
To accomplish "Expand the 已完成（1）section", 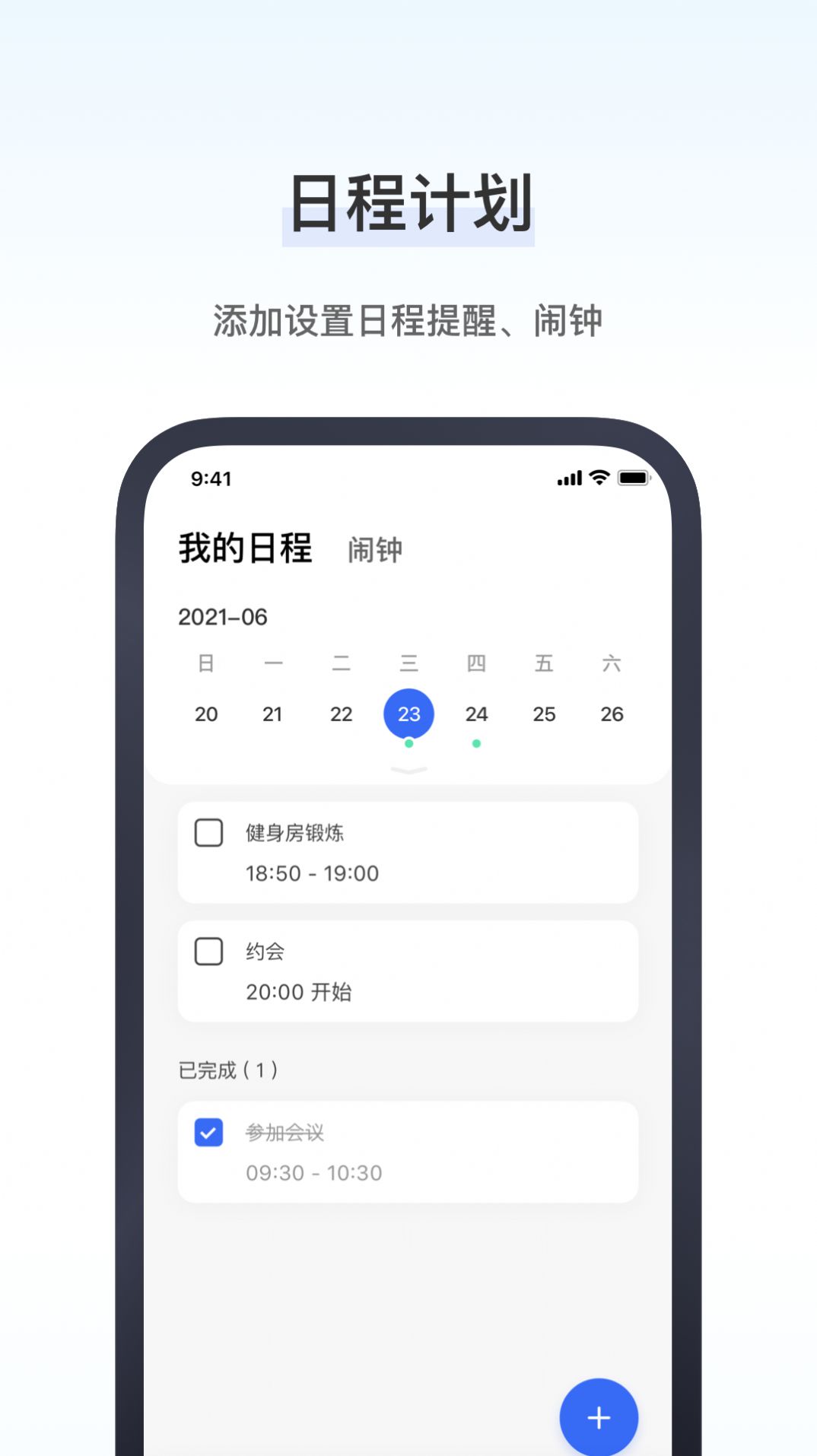I will tap(228, 1069).
